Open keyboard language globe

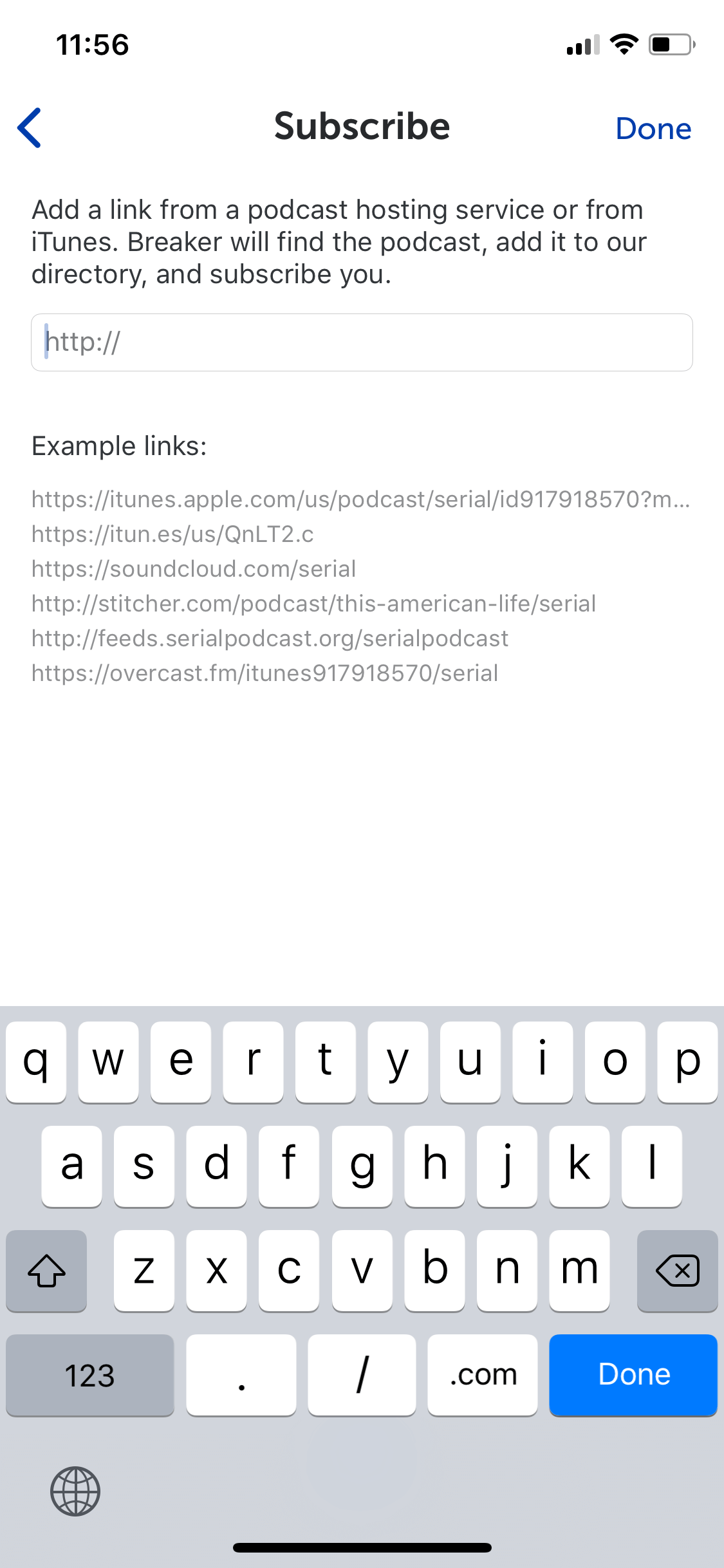(75, 1491)
